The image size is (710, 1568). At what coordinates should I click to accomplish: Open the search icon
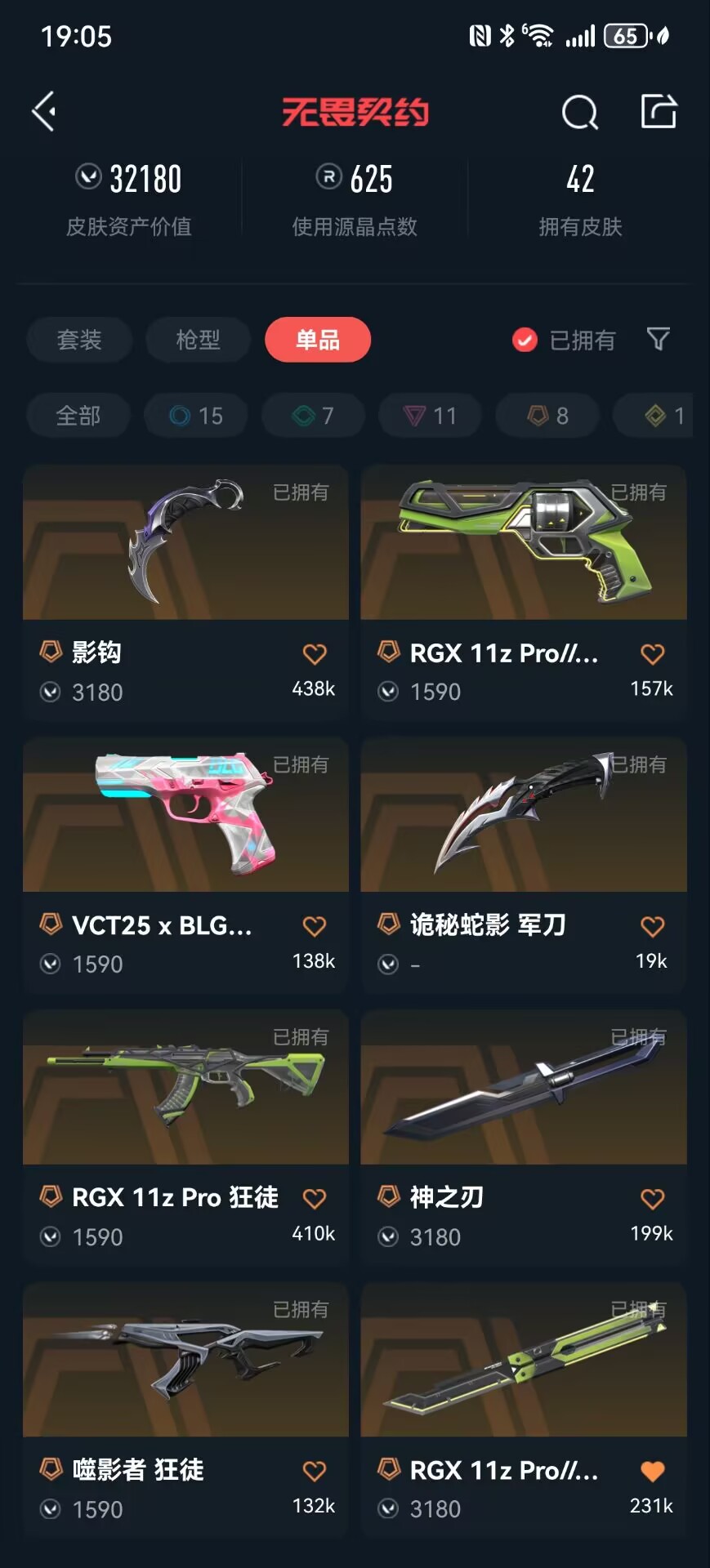[x=579, y=112]
